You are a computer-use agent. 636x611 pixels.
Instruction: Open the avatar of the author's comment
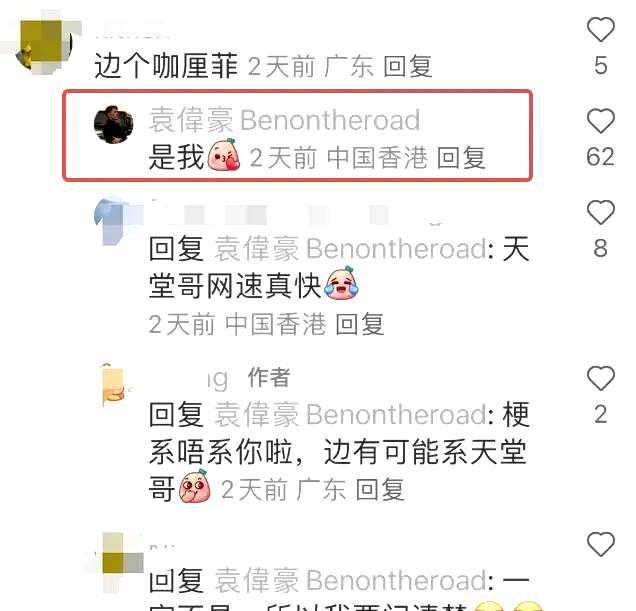click(113, 387)
